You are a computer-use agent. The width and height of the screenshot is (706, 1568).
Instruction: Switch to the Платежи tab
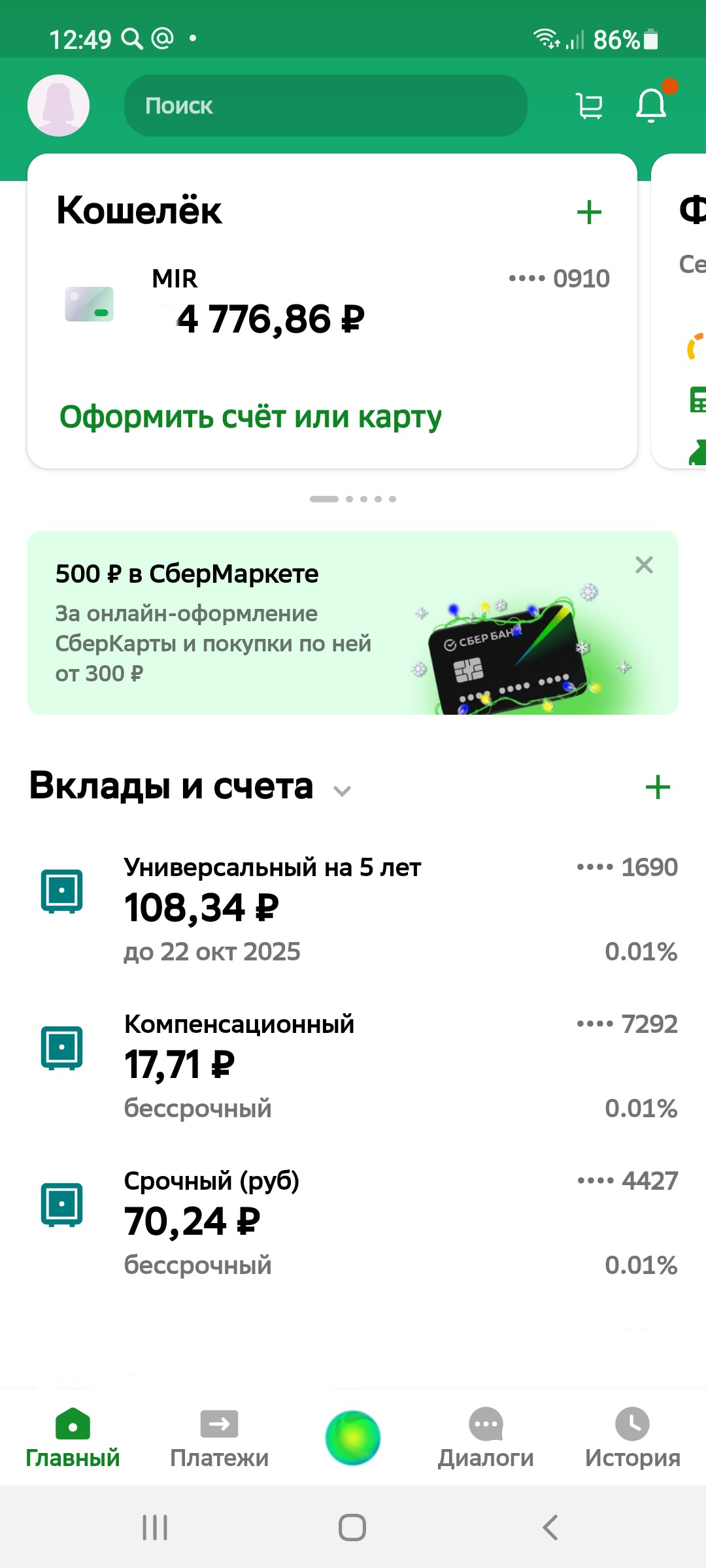[x=219, y=1439]
